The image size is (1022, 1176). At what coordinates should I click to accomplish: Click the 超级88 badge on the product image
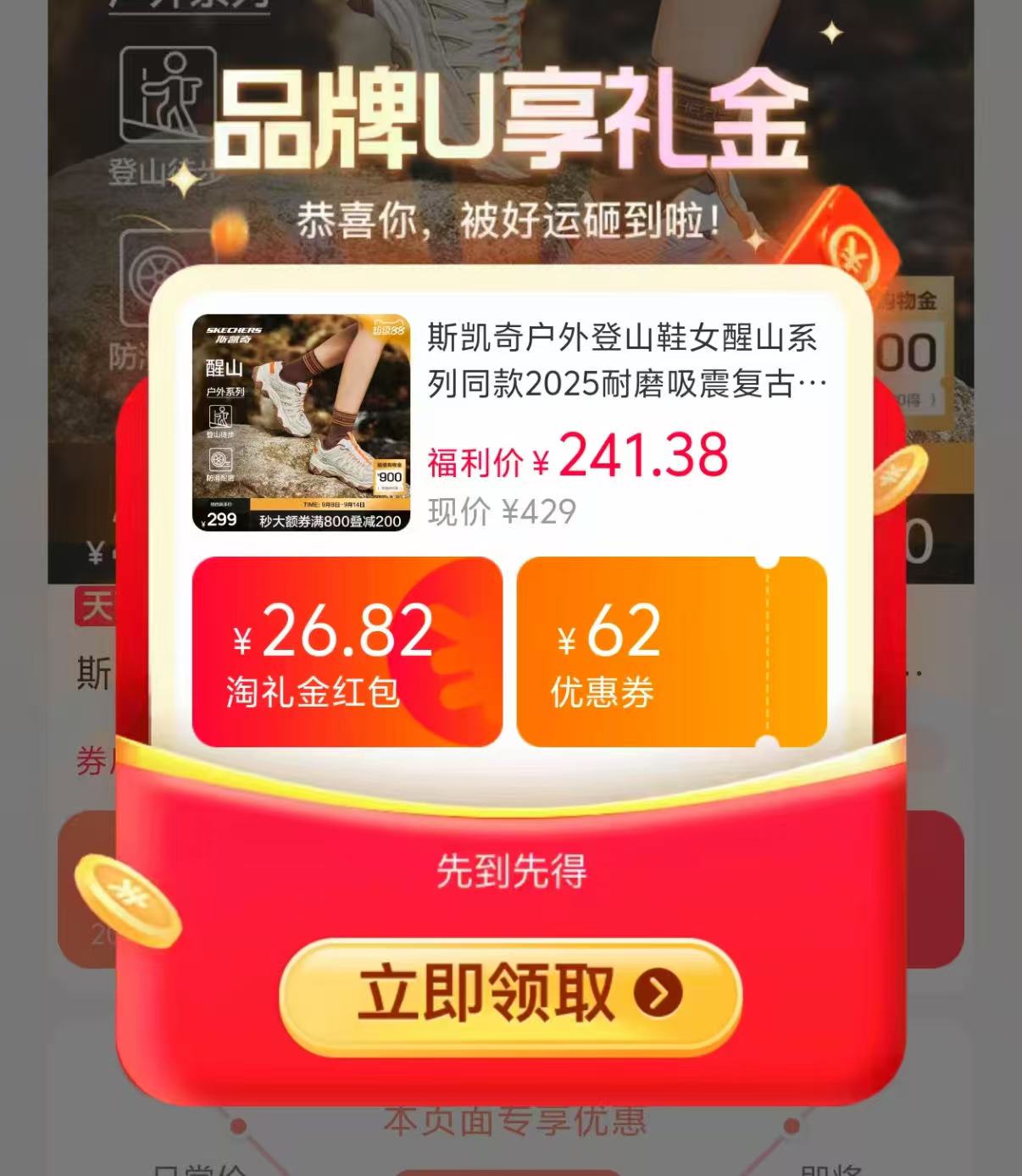(x=391, y=330)
